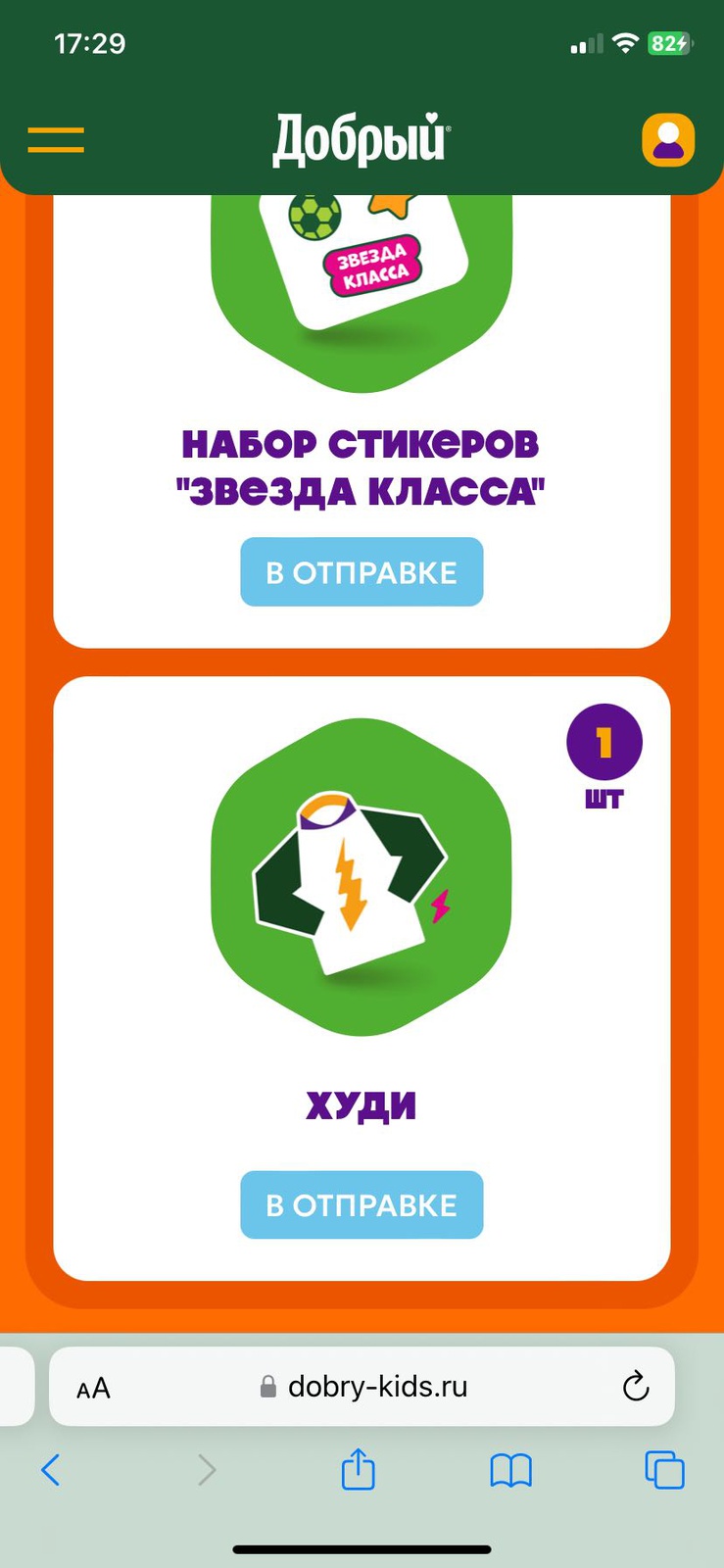Open Safari bookmarks
This screenshot has height=1568, width=724.
(510, 1470)
